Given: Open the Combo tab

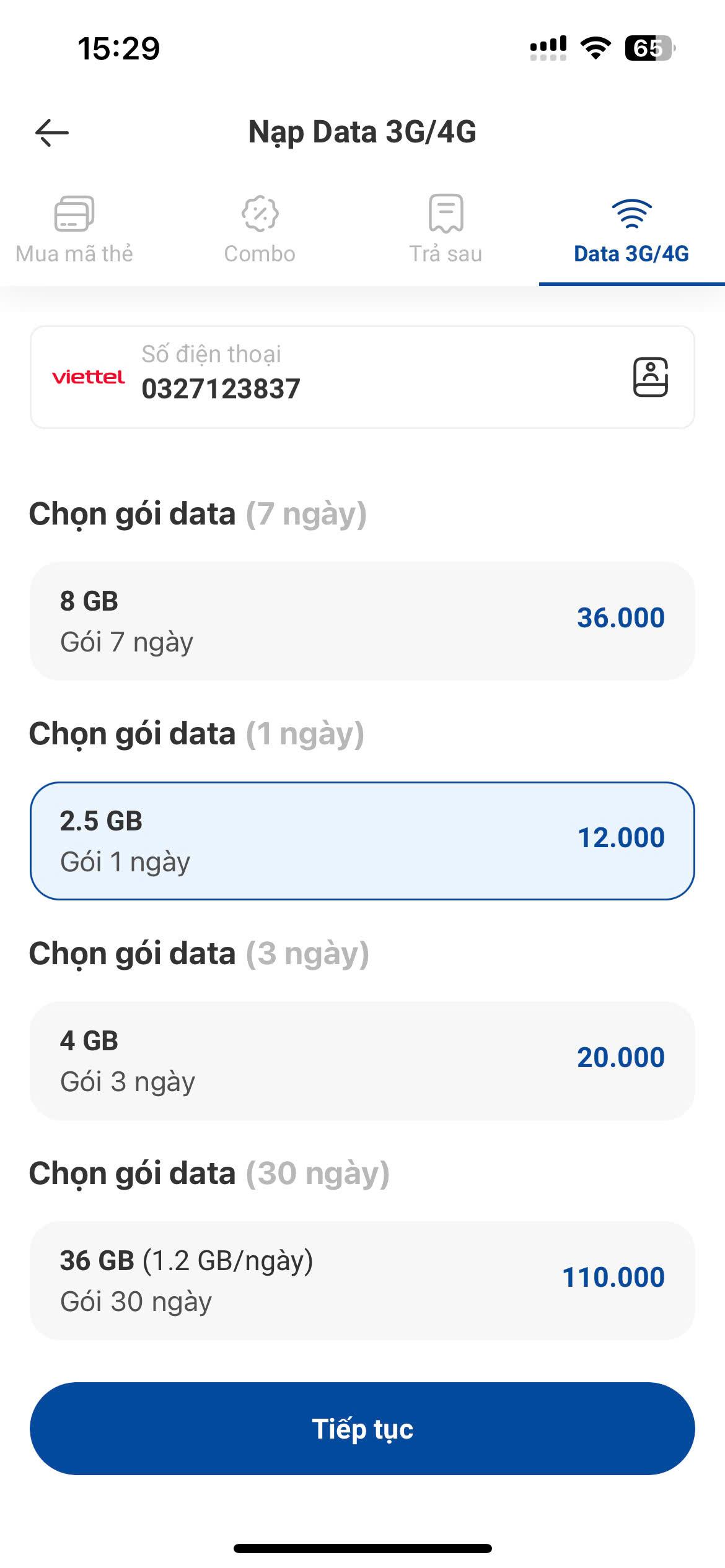Looking at the screenshot, I should 260,230.
